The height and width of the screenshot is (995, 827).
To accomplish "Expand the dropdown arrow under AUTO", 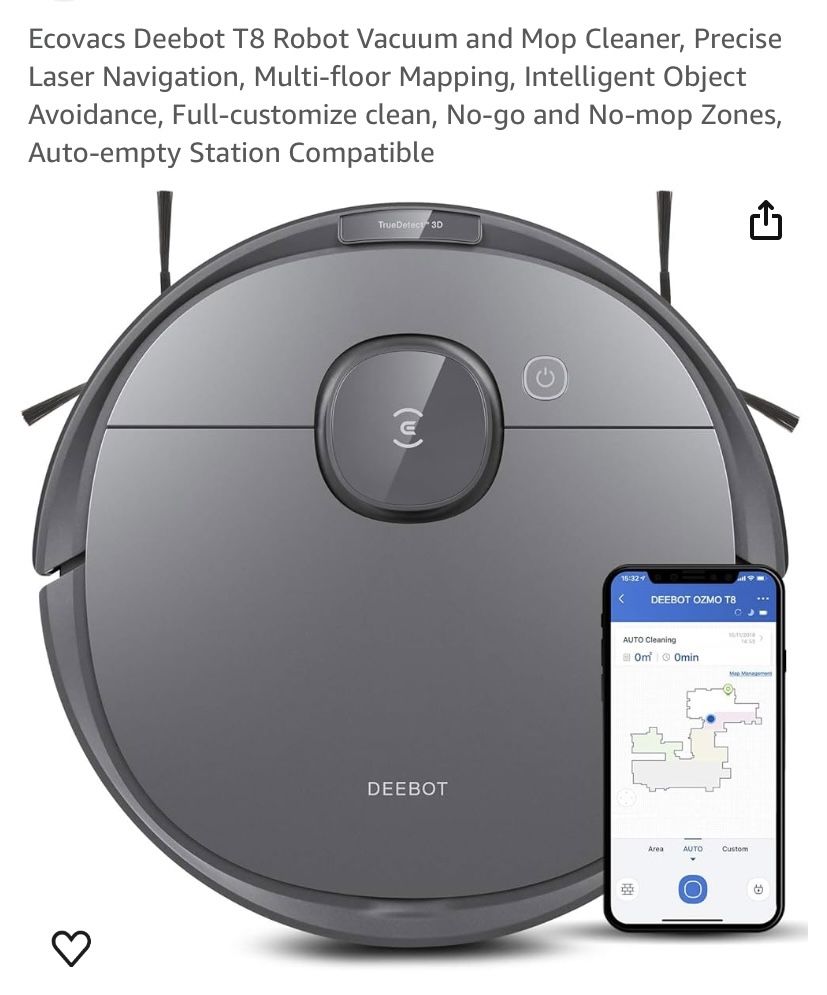I will (x=693, y=859).
